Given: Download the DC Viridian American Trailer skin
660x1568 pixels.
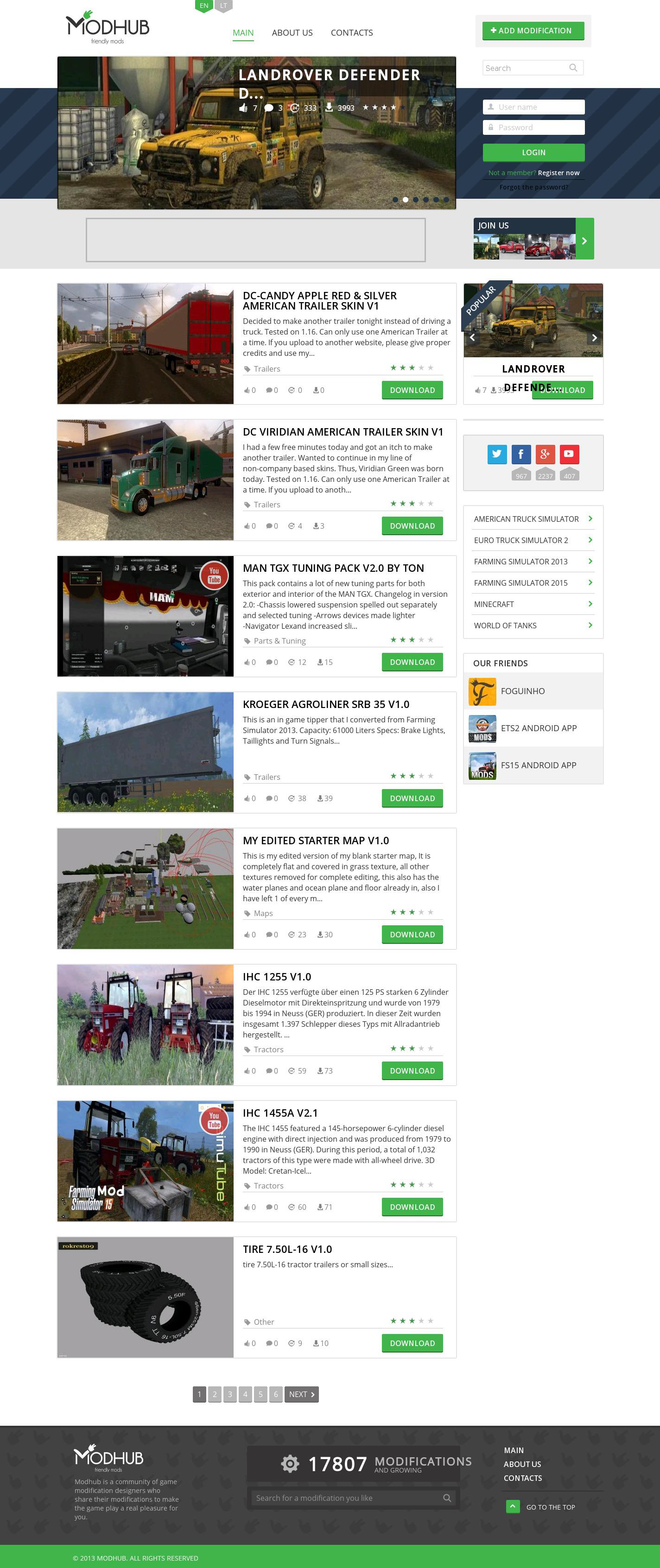Looking at the screenshot, I should coord(412,526).
